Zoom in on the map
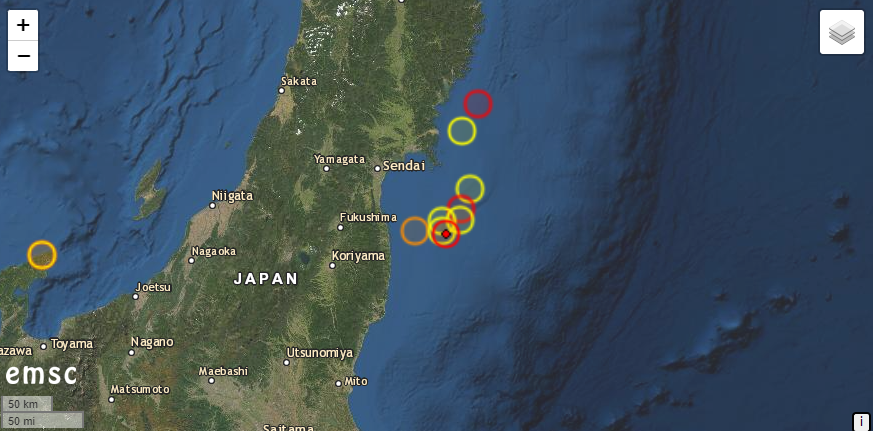Viewport: 873px width, 431px height. pyautogui.click(x=23, y=25)
